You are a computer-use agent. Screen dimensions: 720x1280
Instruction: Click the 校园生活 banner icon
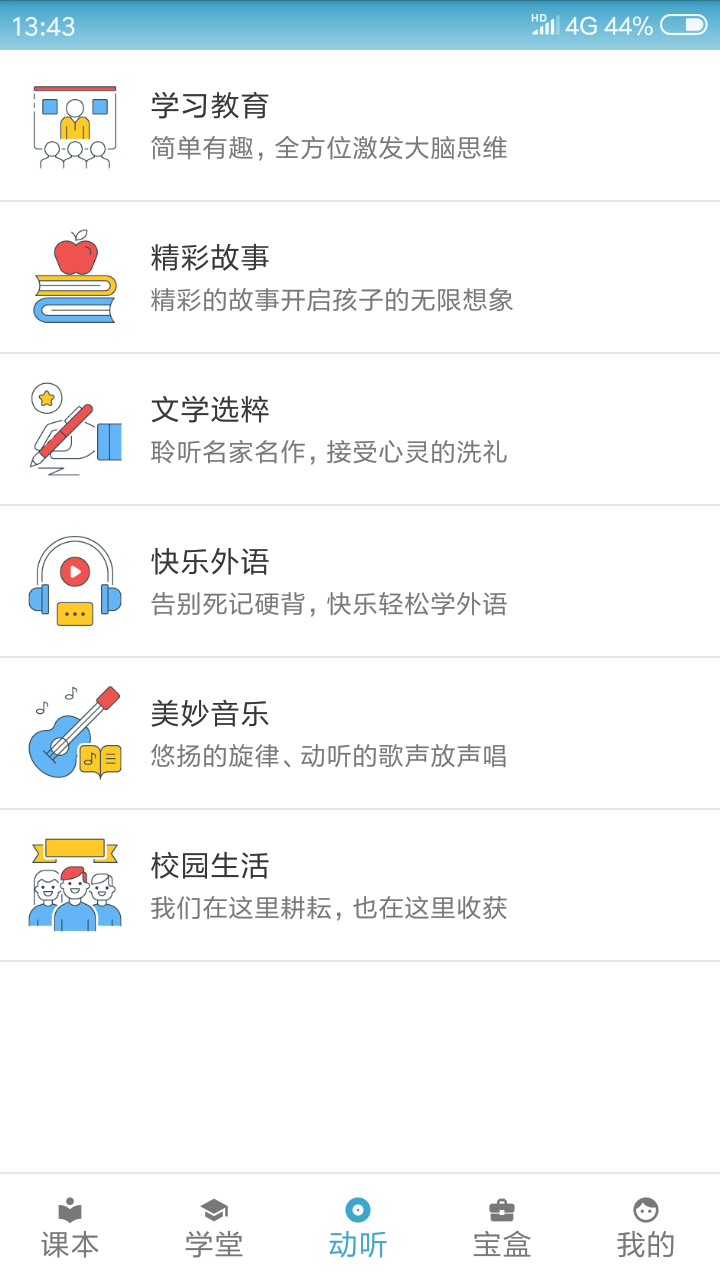(74, 884)
